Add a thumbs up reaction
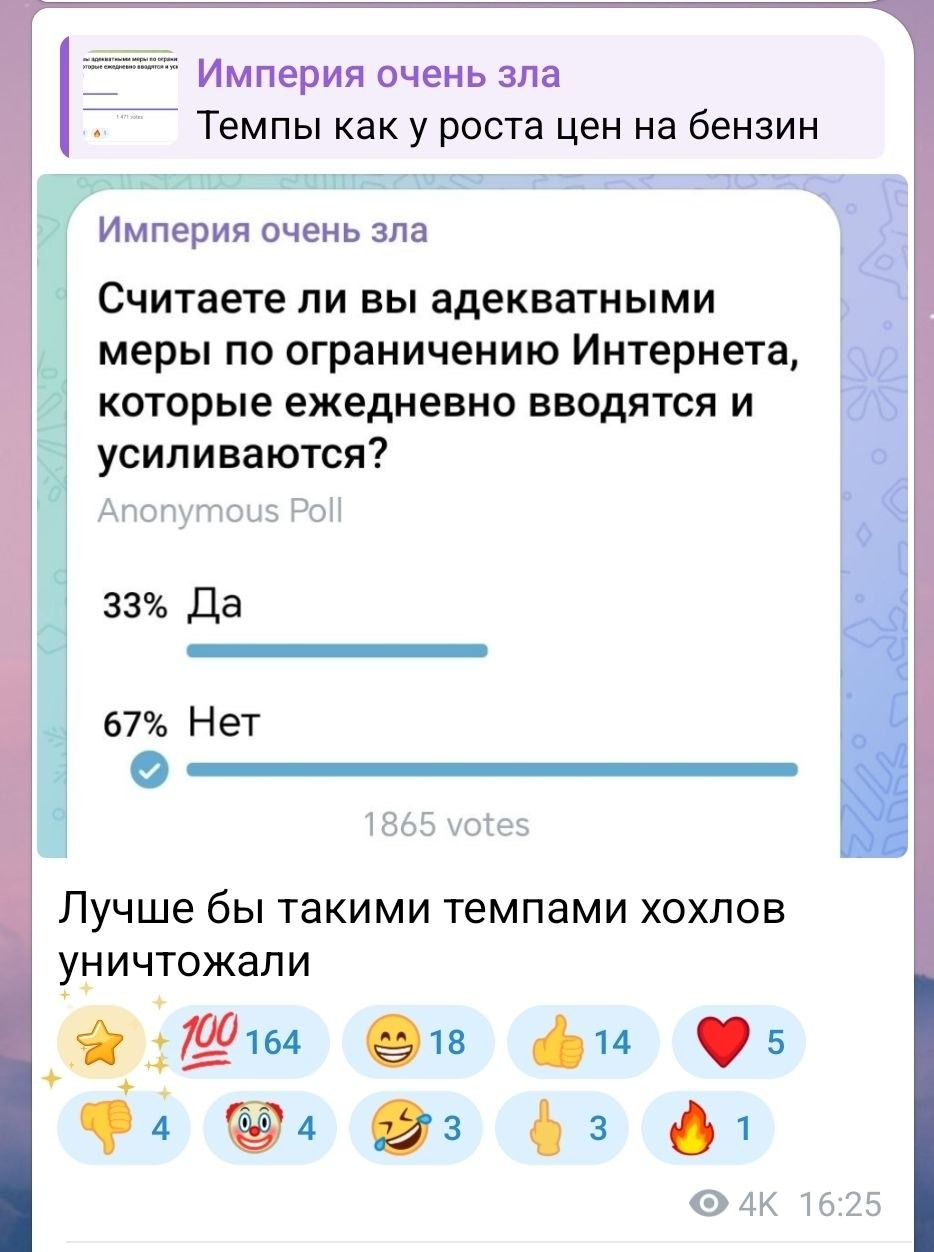The image size is (934, 1252). click(583, 1043)
